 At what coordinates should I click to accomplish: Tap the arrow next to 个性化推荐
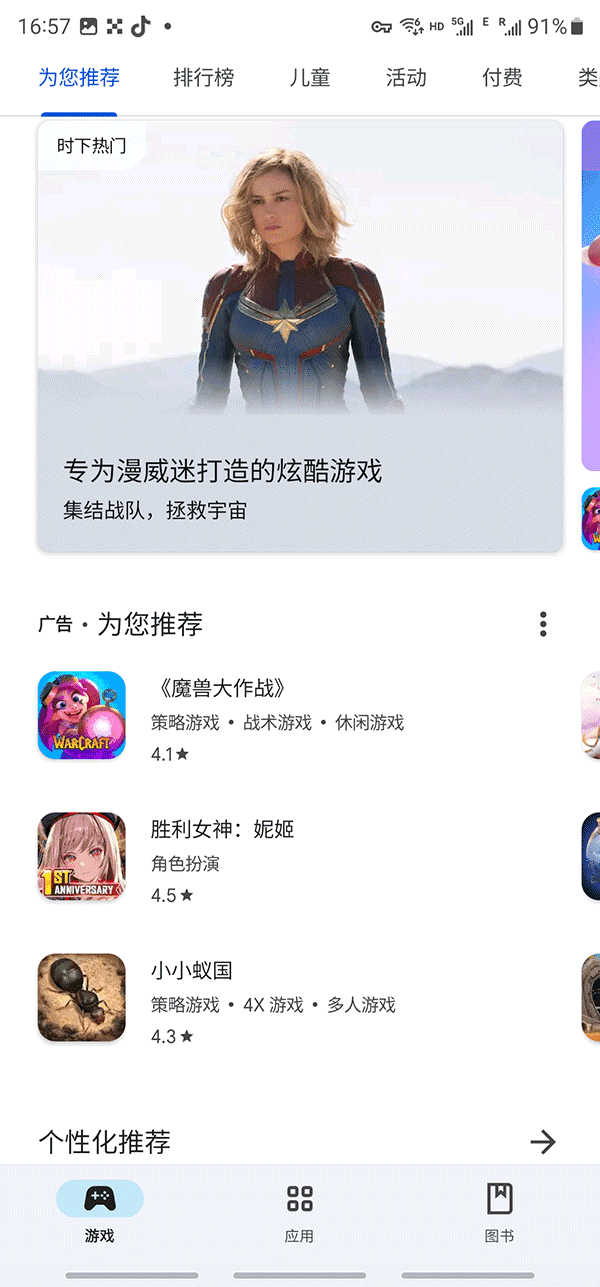(x=543, y=1141)
